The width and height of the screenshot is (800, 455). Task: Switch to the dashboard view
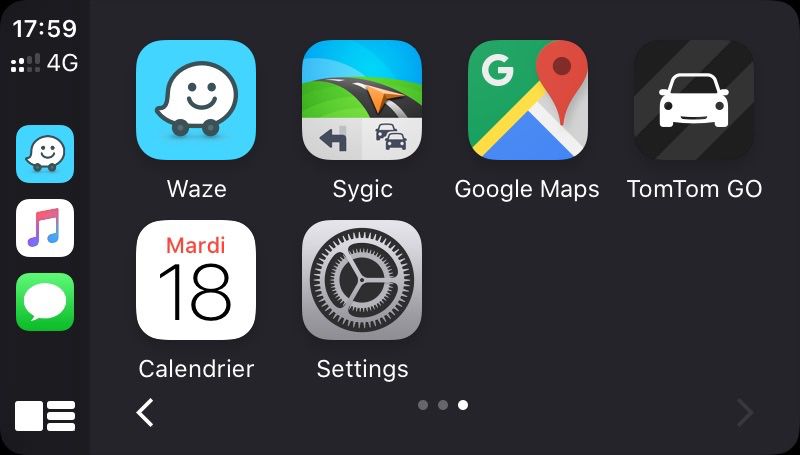[x=45, y=414]
